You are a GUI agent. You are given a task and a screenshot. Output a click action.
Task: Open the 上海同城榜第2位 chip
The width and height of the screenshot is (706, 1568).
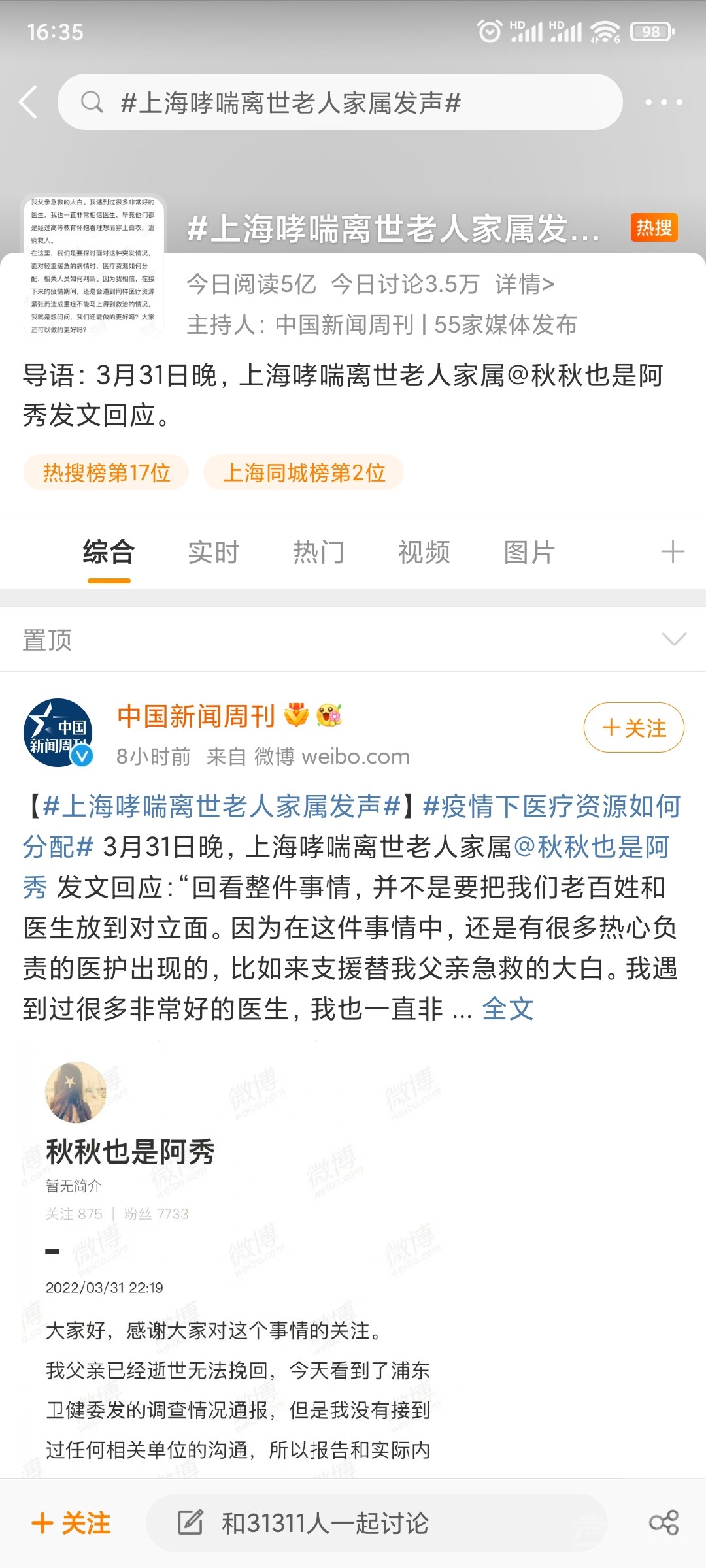coord(304,472)
